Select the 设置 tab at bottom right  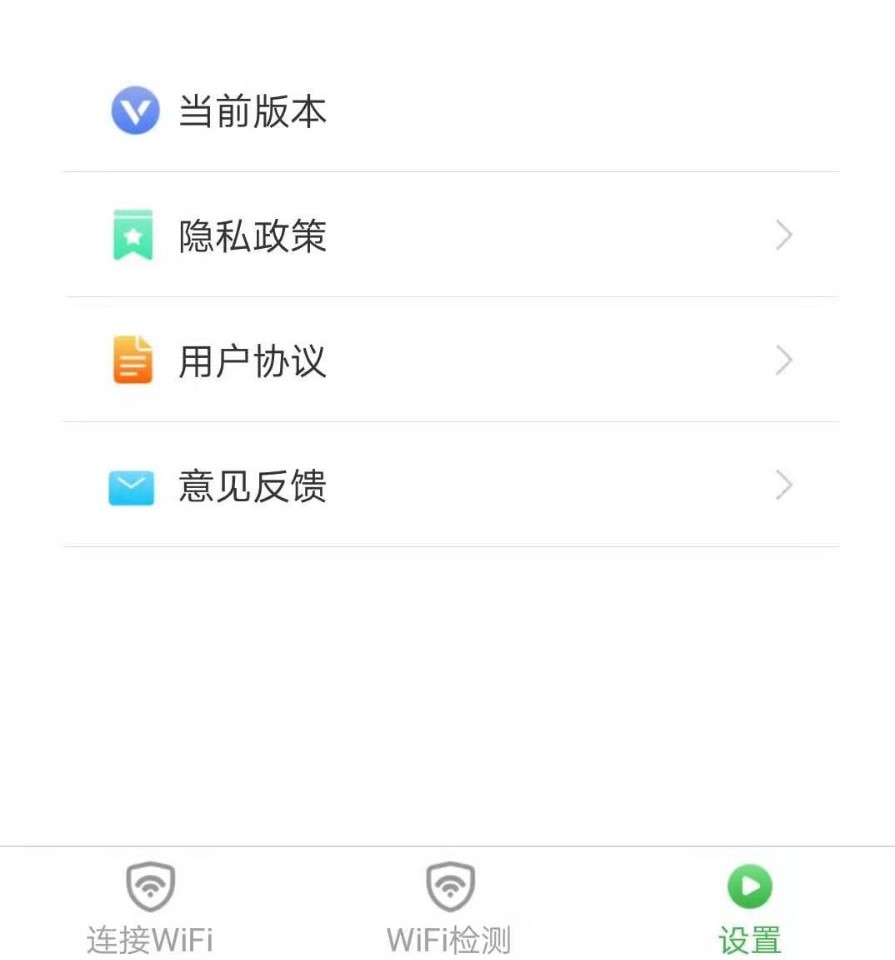coord(748,905)
